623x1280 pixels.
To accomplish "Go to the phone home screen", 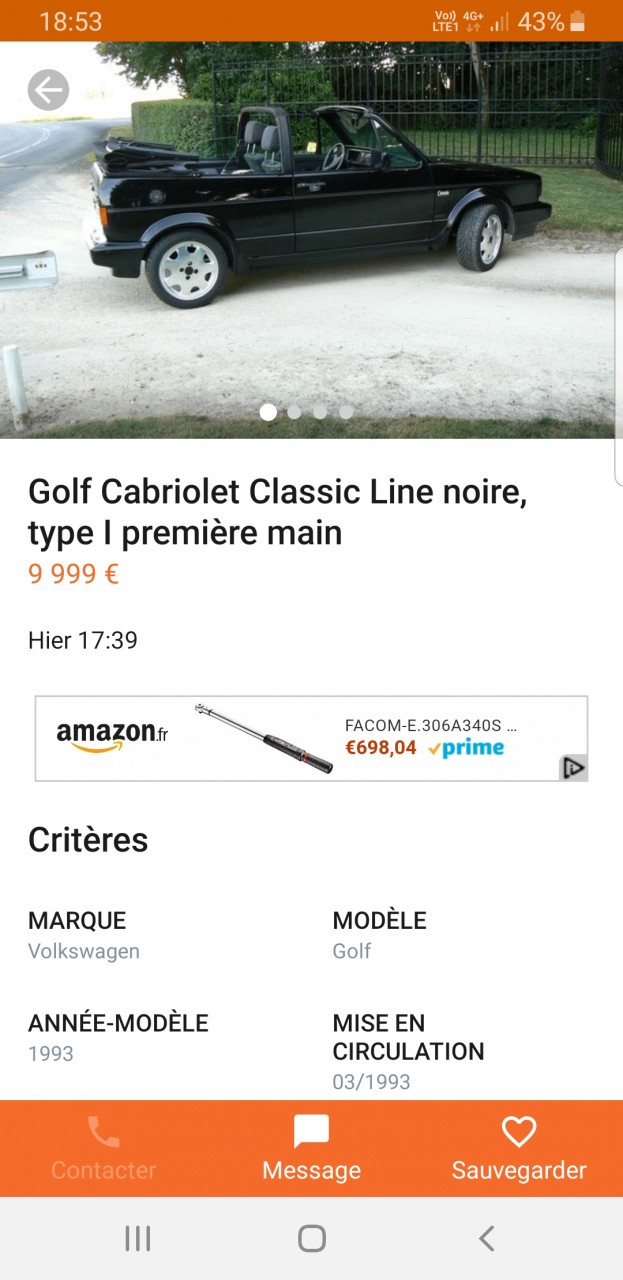I will pyautogui.click(x=312, y=1239).
